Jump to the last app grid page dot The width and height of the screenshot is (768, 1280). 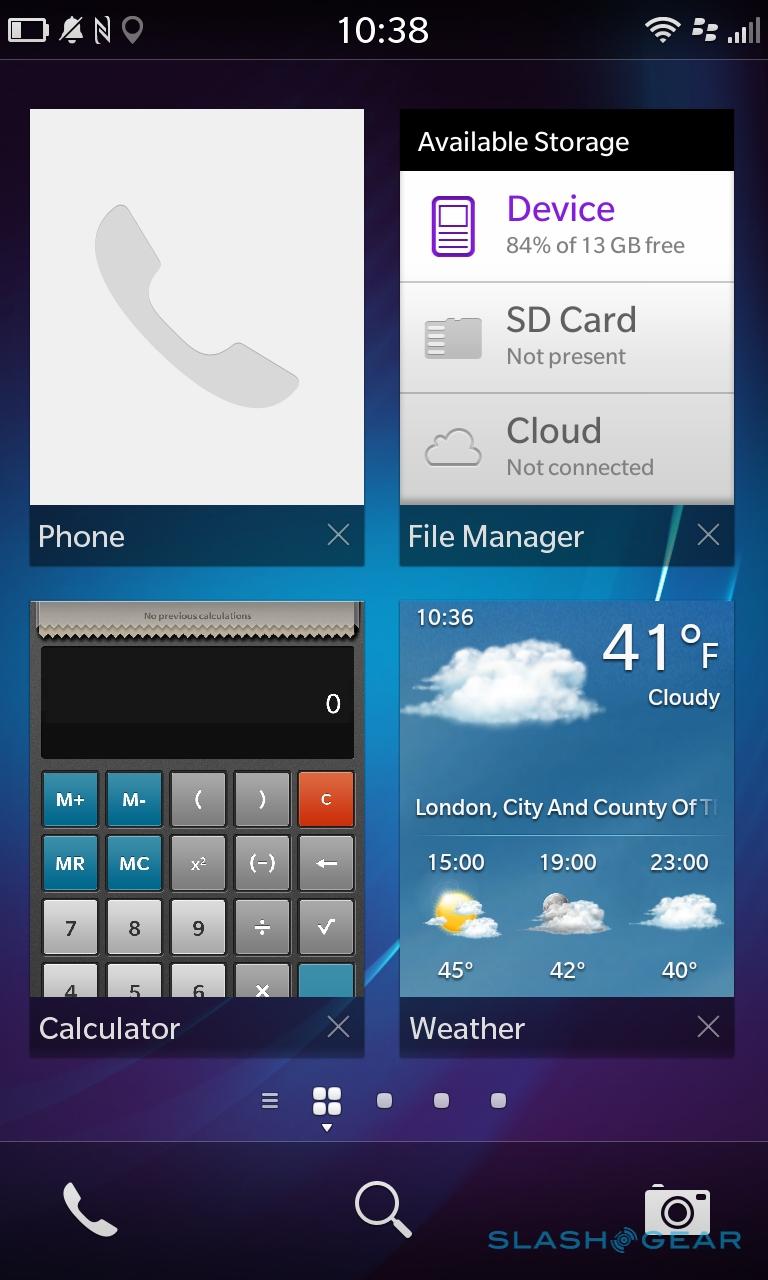point(498,1101)
